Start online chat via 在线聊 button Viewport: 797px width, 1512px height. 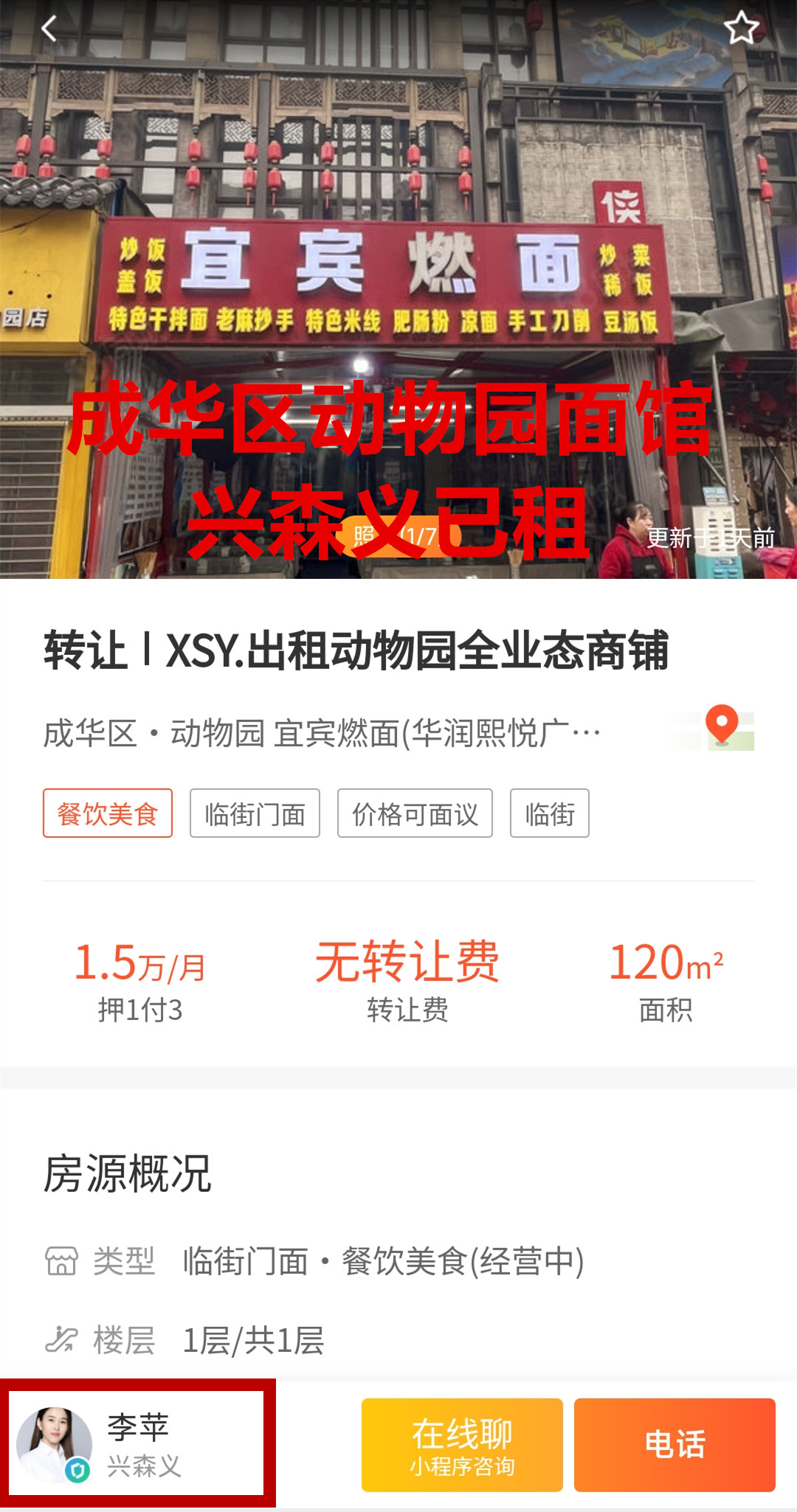pos(462,1445)
